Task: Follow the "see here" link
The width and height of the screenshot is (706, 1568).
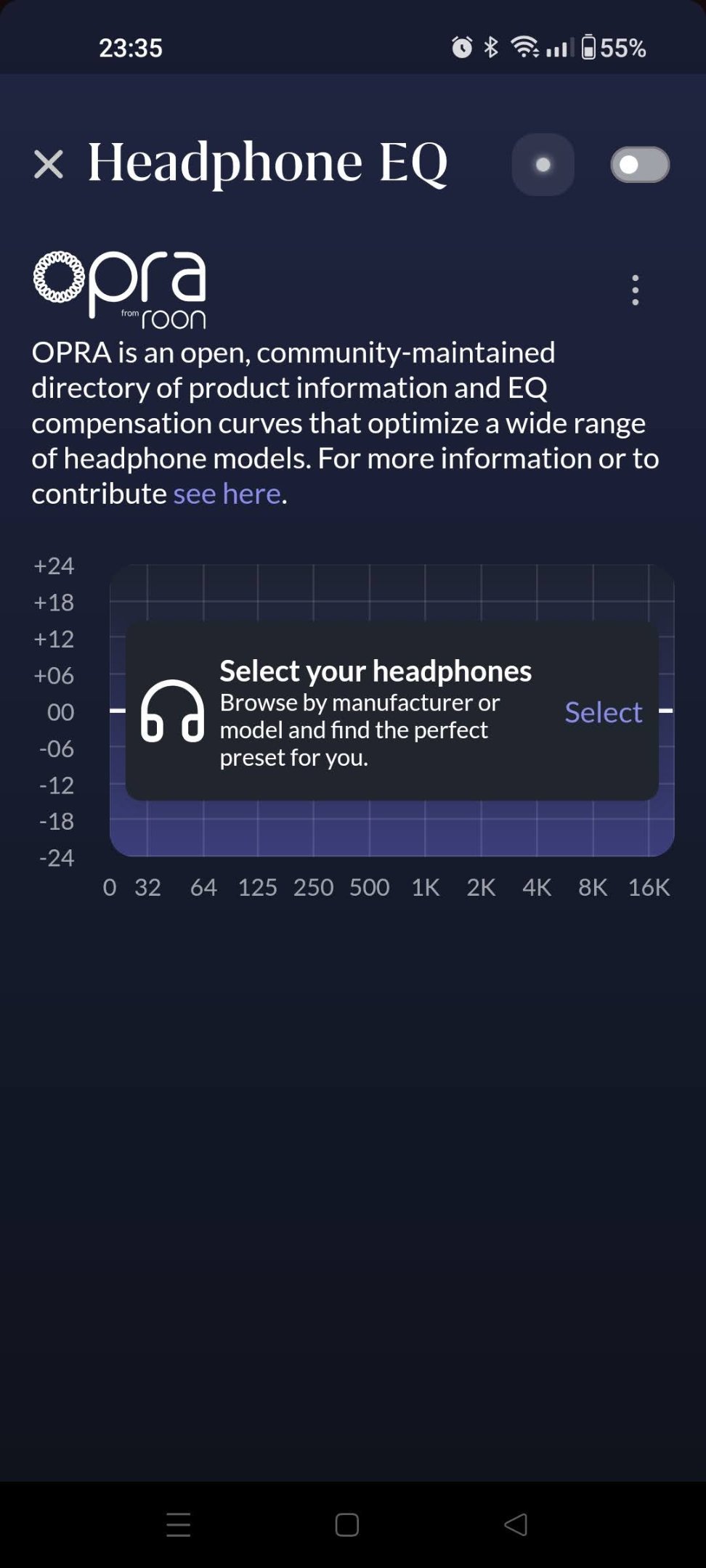Action: 227,494
